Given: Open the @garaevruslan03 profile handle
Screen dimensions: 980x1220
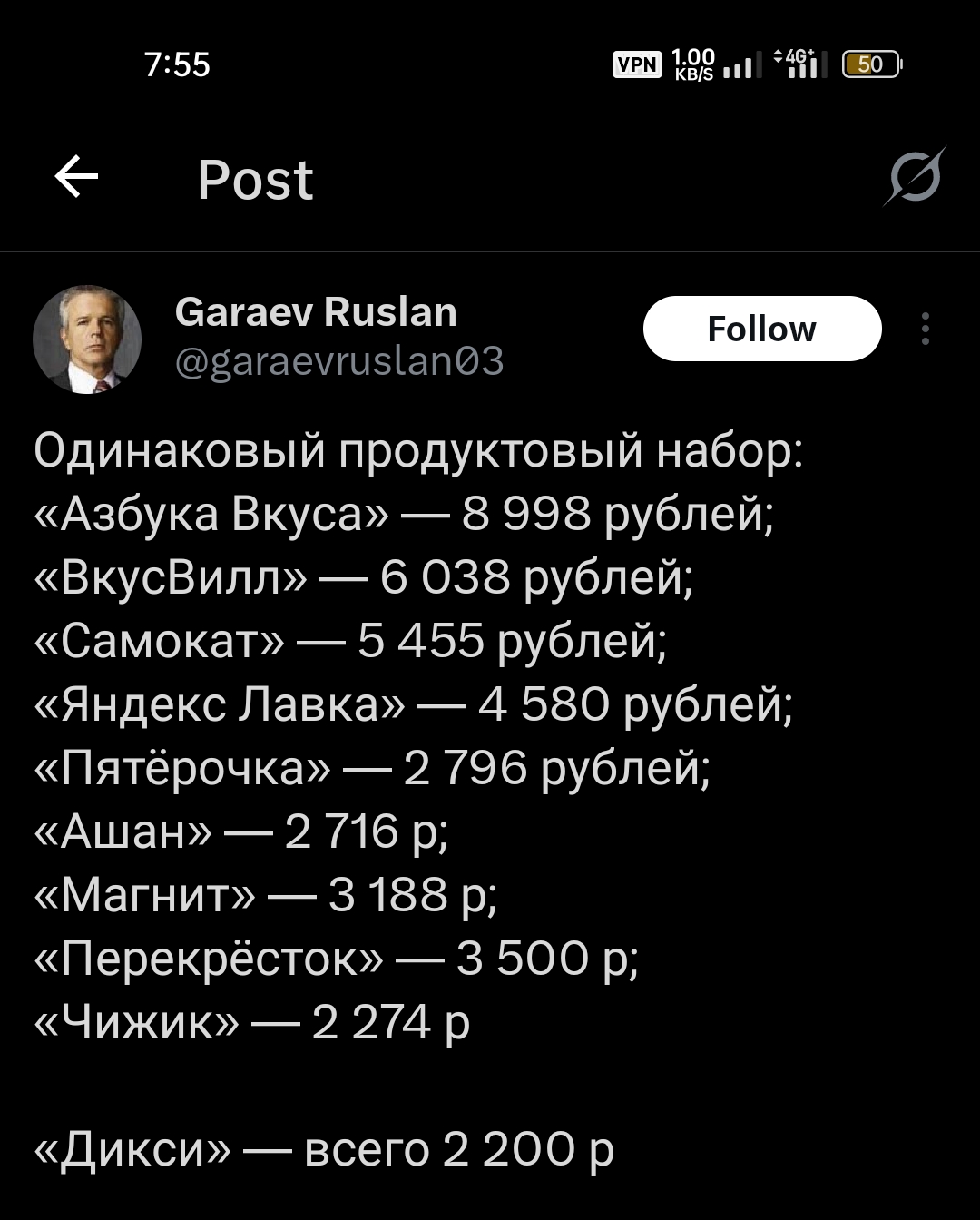Looking at the screenshot, I should point(338,361).
